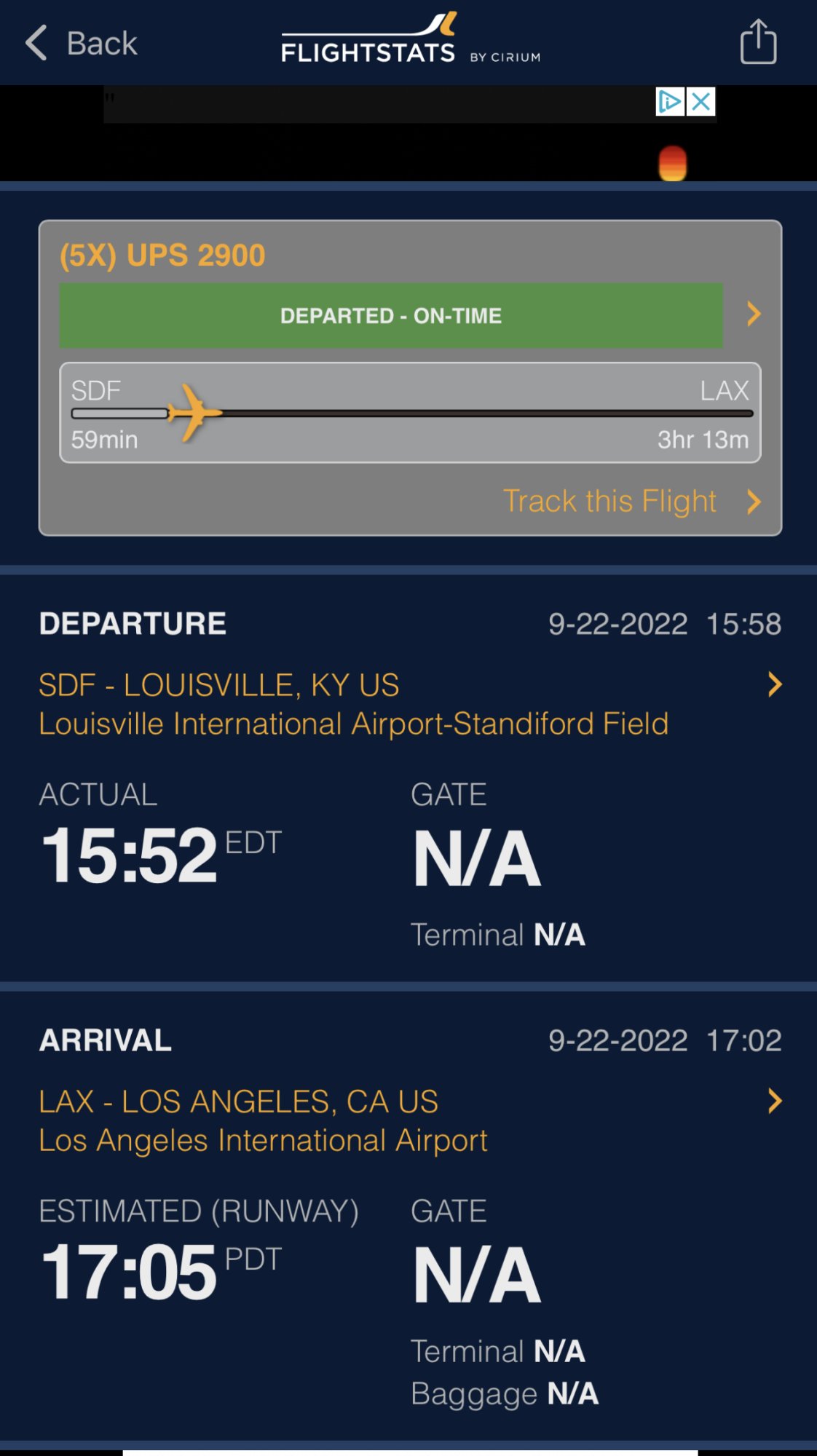Open the AdChoices info icon
Screen dimensions: 817x1456
coord(669,102)
